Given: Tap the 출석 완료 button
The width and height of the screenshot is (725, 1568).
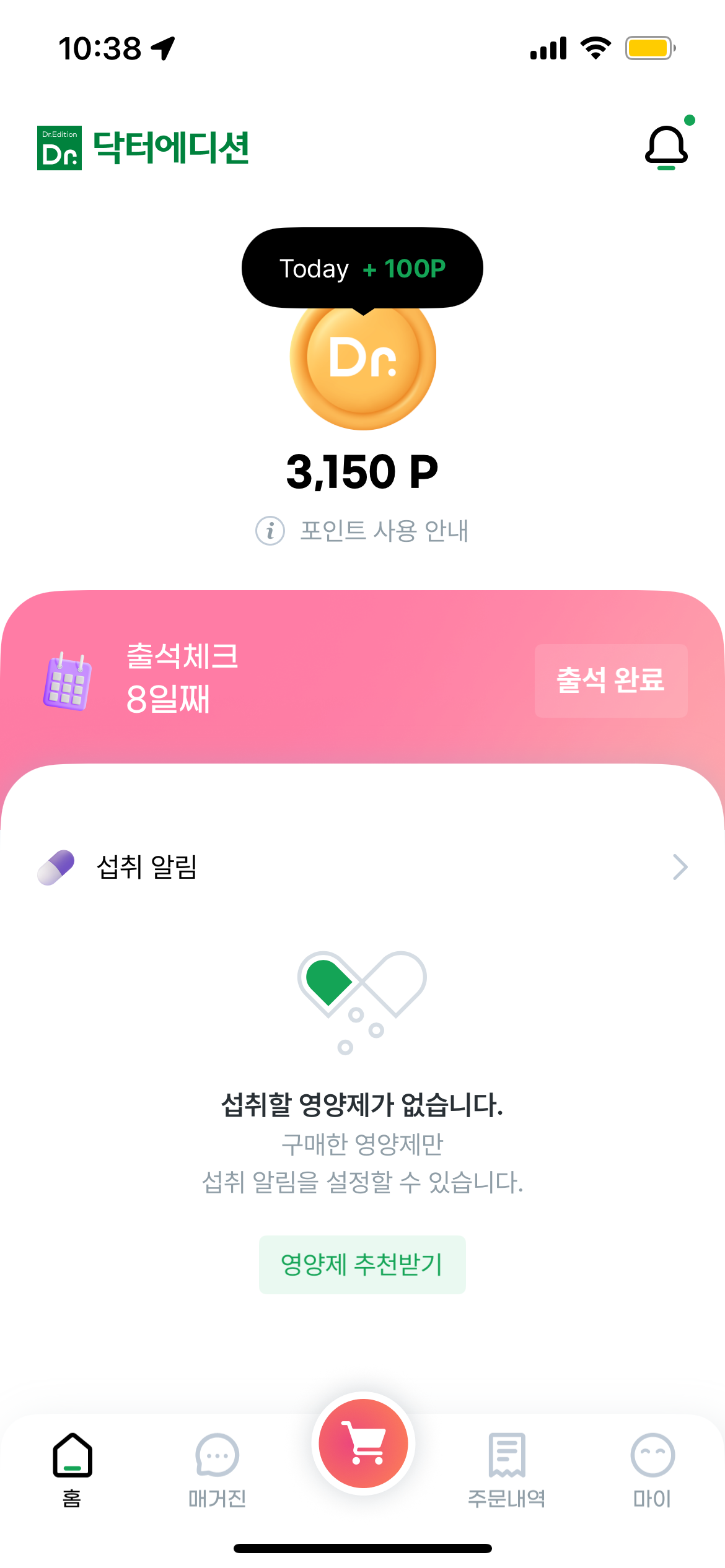Looking at the screenshot, I should (x=611, y=681).
